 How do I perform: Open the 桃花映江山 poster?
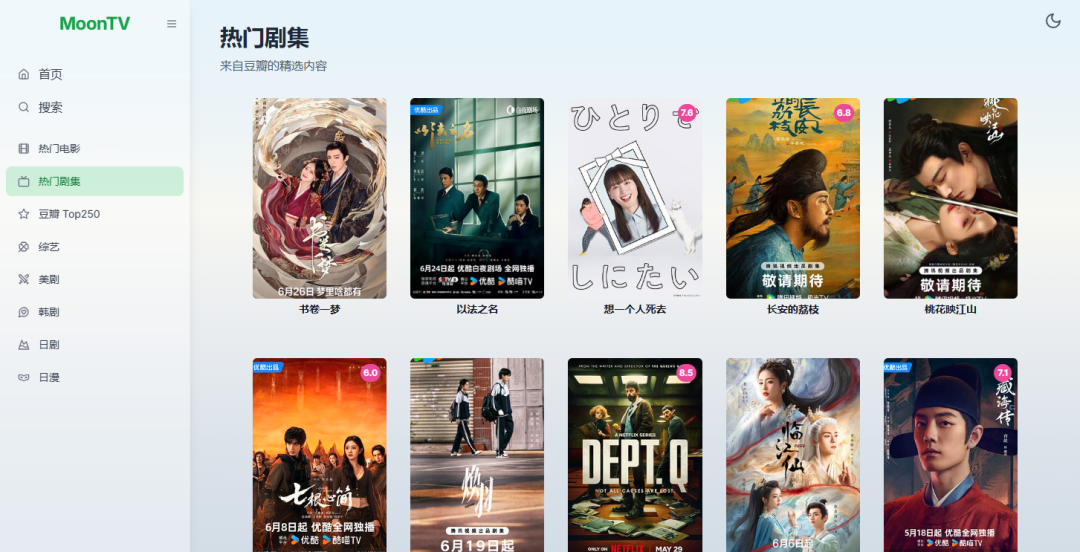(x=950, y=198)
